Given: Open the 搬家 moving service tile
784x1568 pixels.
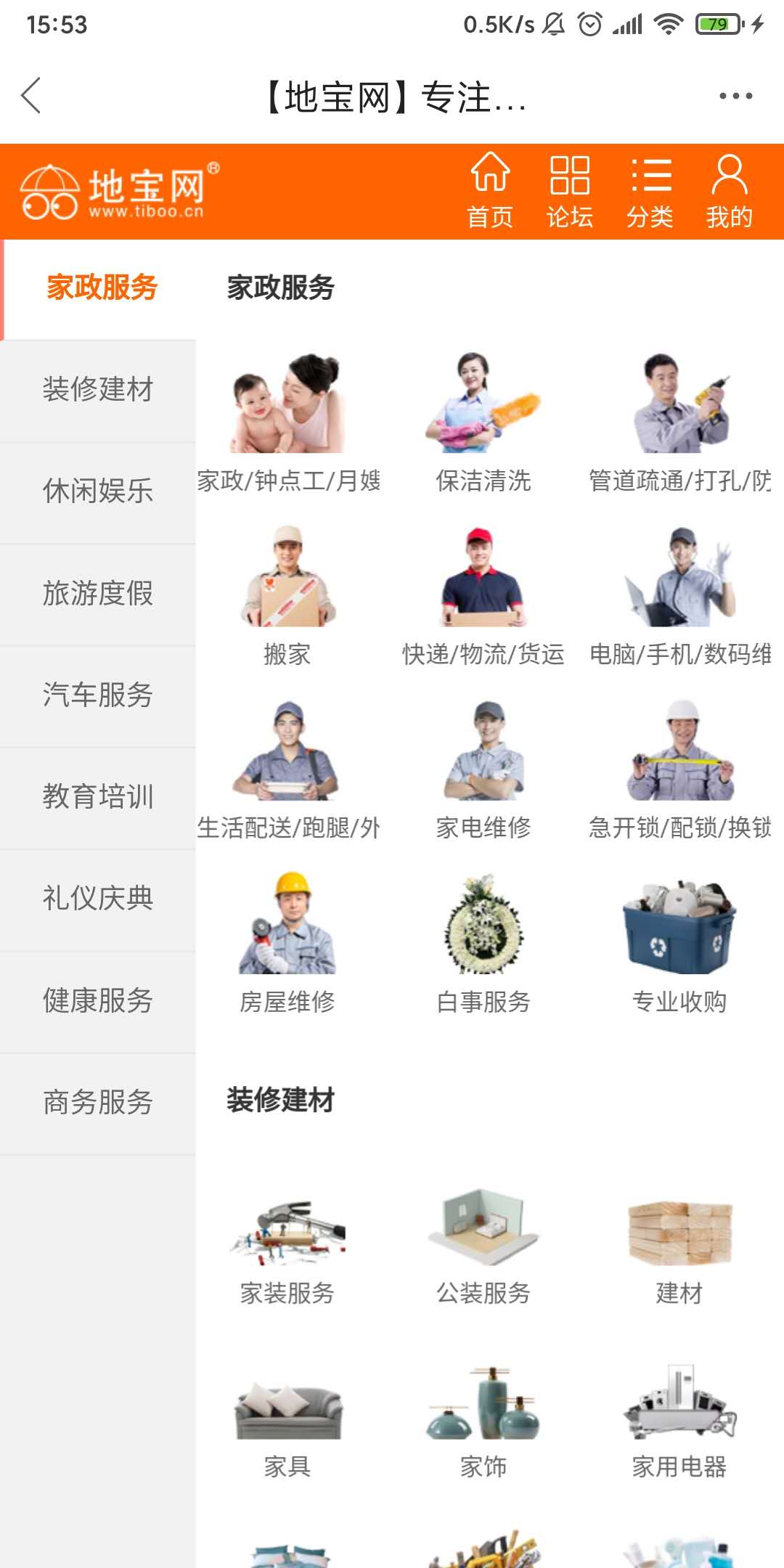Looking at the screenshot, I should tap(287, 597).
